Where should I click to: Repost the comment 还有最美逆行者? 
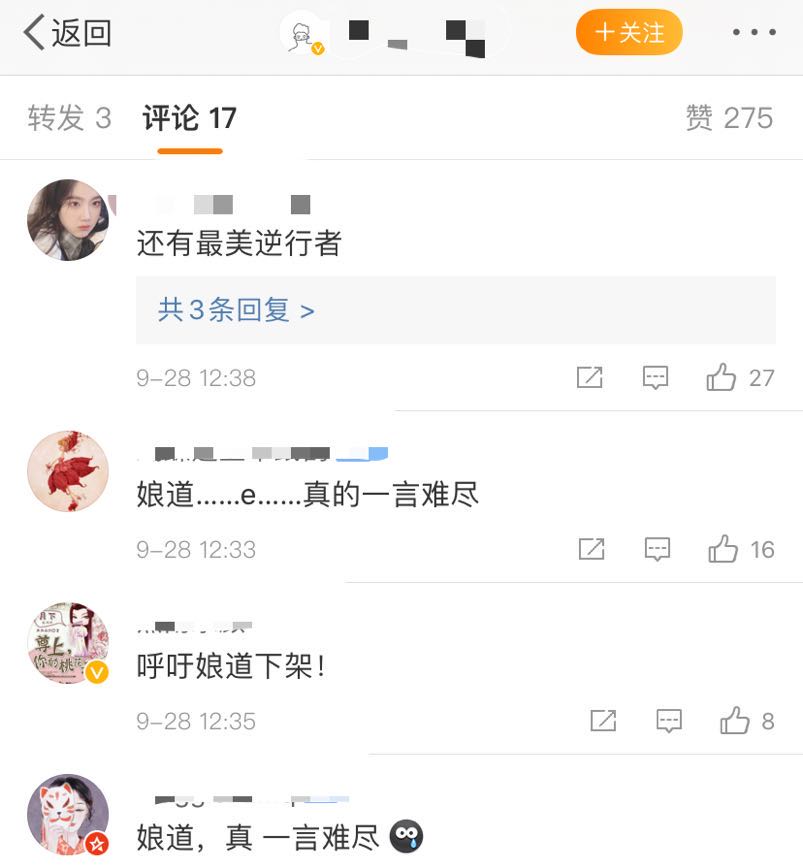pyautogui.click(x=589, y=377)
